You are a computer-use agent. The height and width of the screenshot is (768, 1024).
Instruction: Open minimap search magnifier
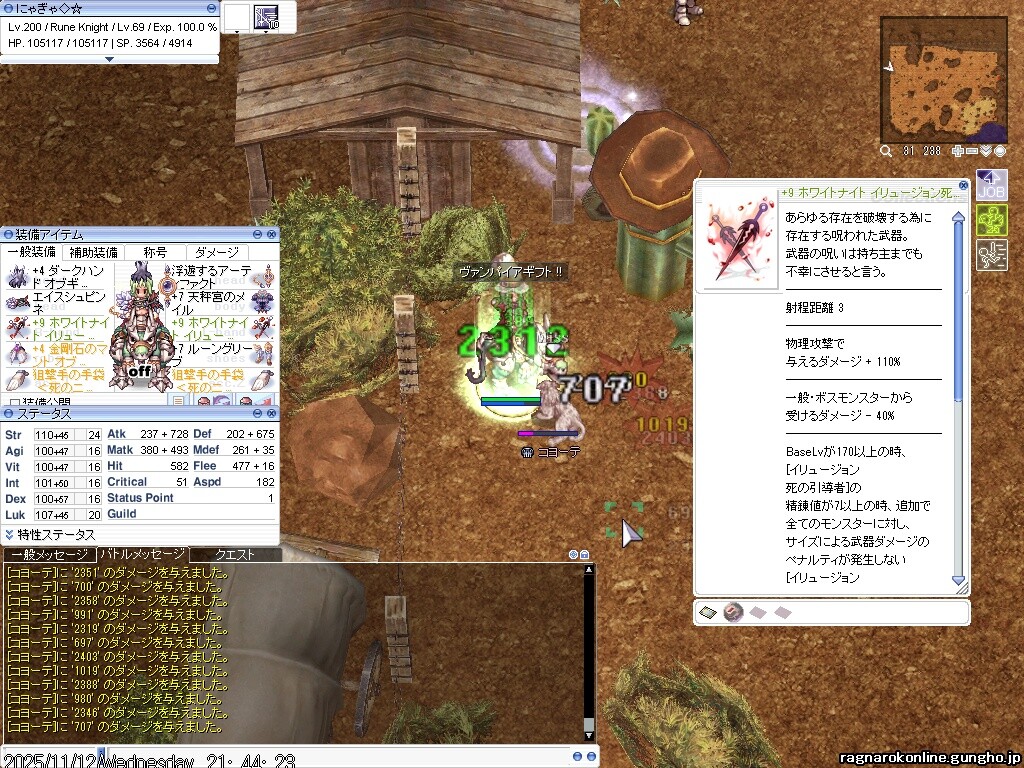click(886, 151)
